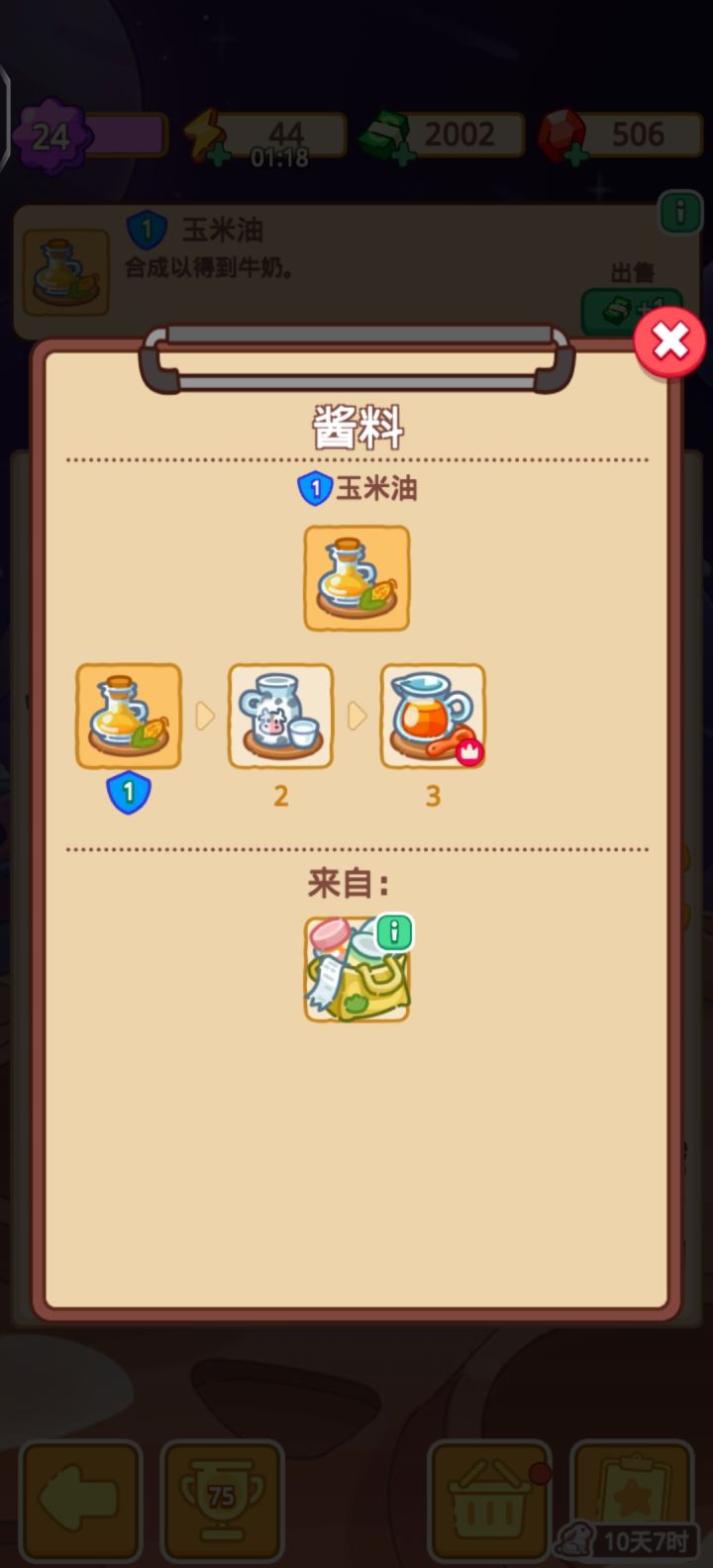Select the level 2 milk jug item
Viewport: 713px width, 1568px height.
click(x=280, y=717)
